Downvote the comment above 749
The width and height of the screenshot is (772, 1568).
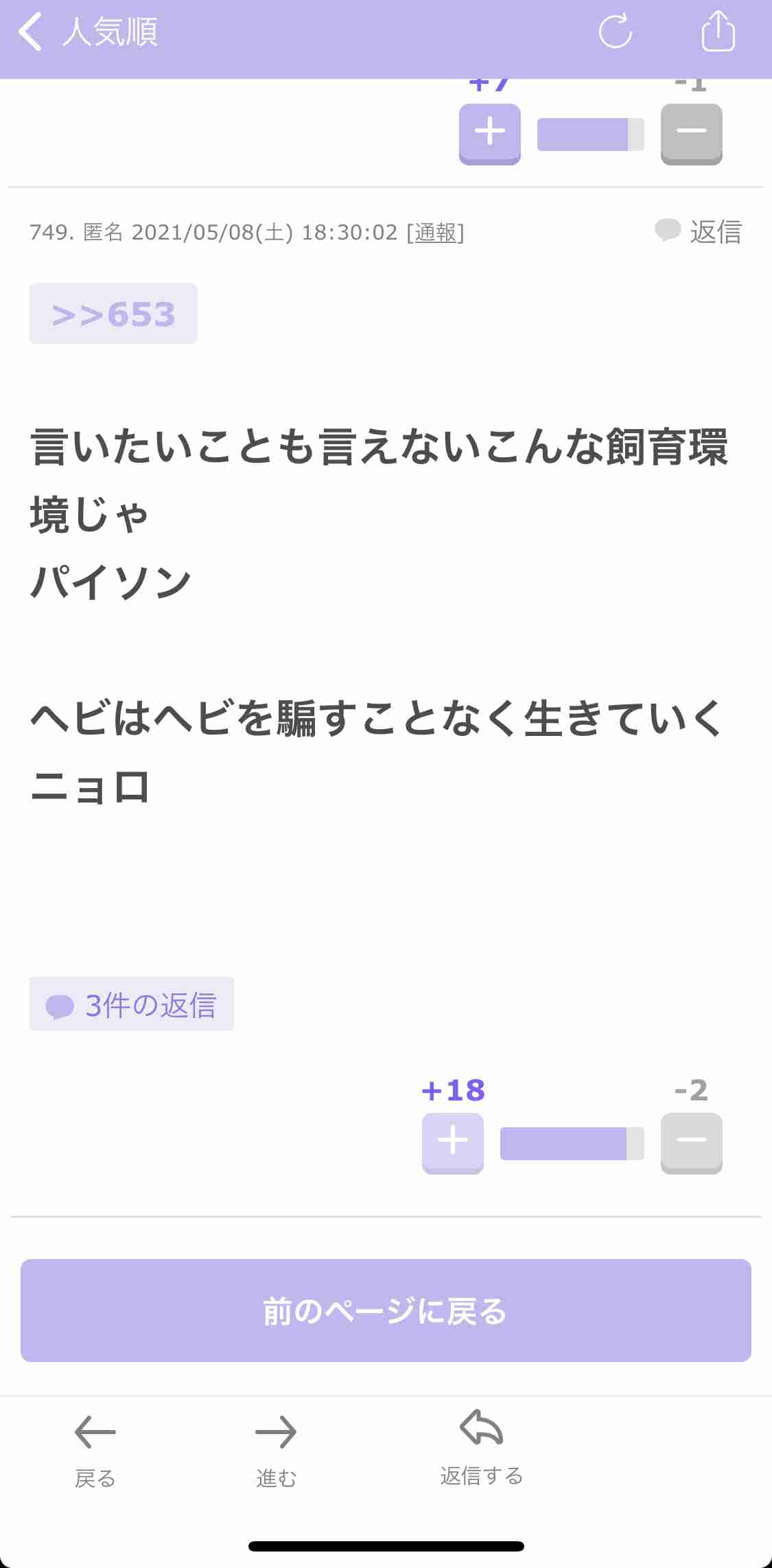(x=692, y=135)
